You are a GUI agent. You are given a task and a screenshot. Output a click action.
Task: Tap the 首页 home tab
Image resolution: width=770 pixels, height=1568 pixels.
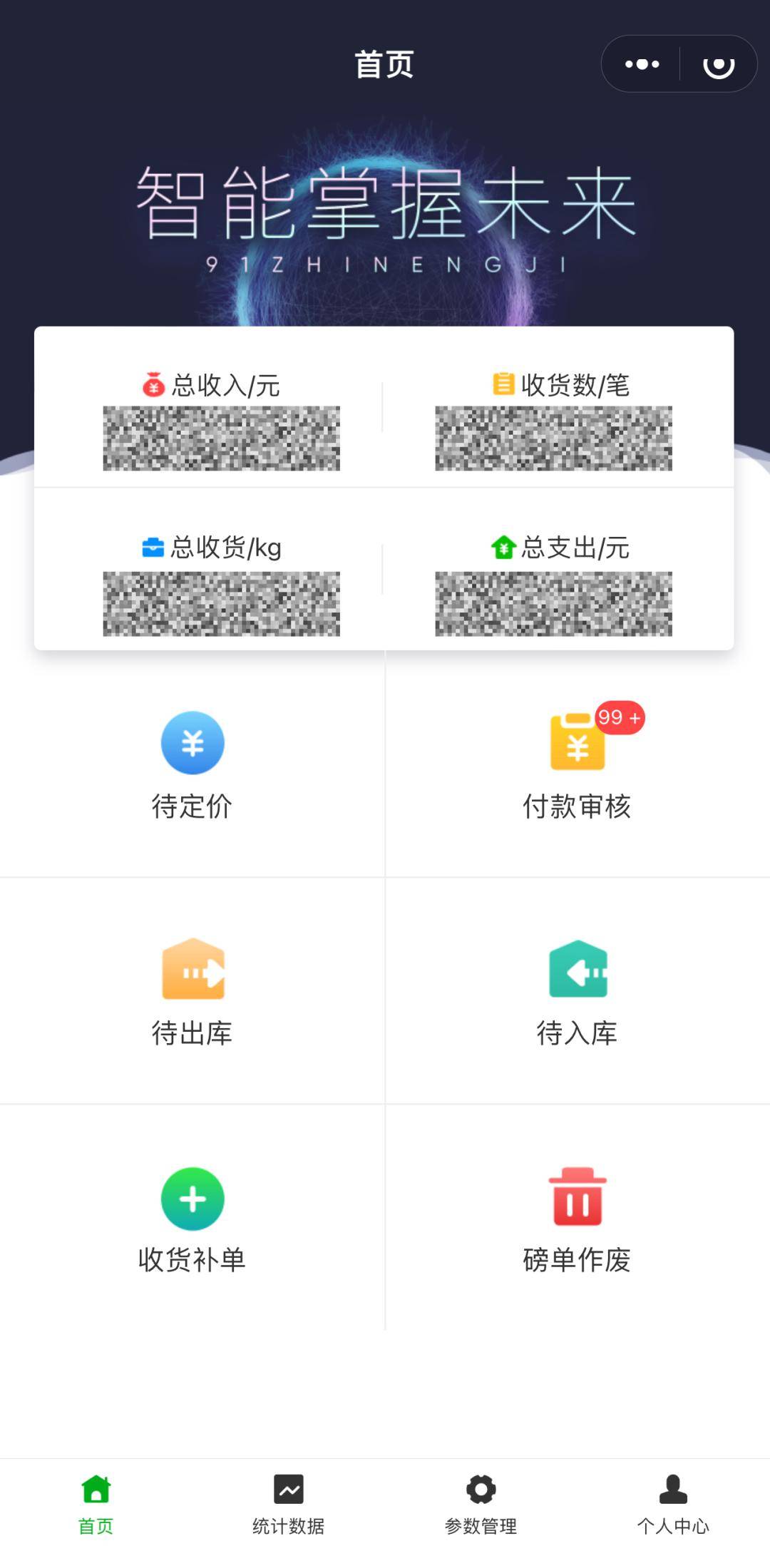[x=96, y=1505]
